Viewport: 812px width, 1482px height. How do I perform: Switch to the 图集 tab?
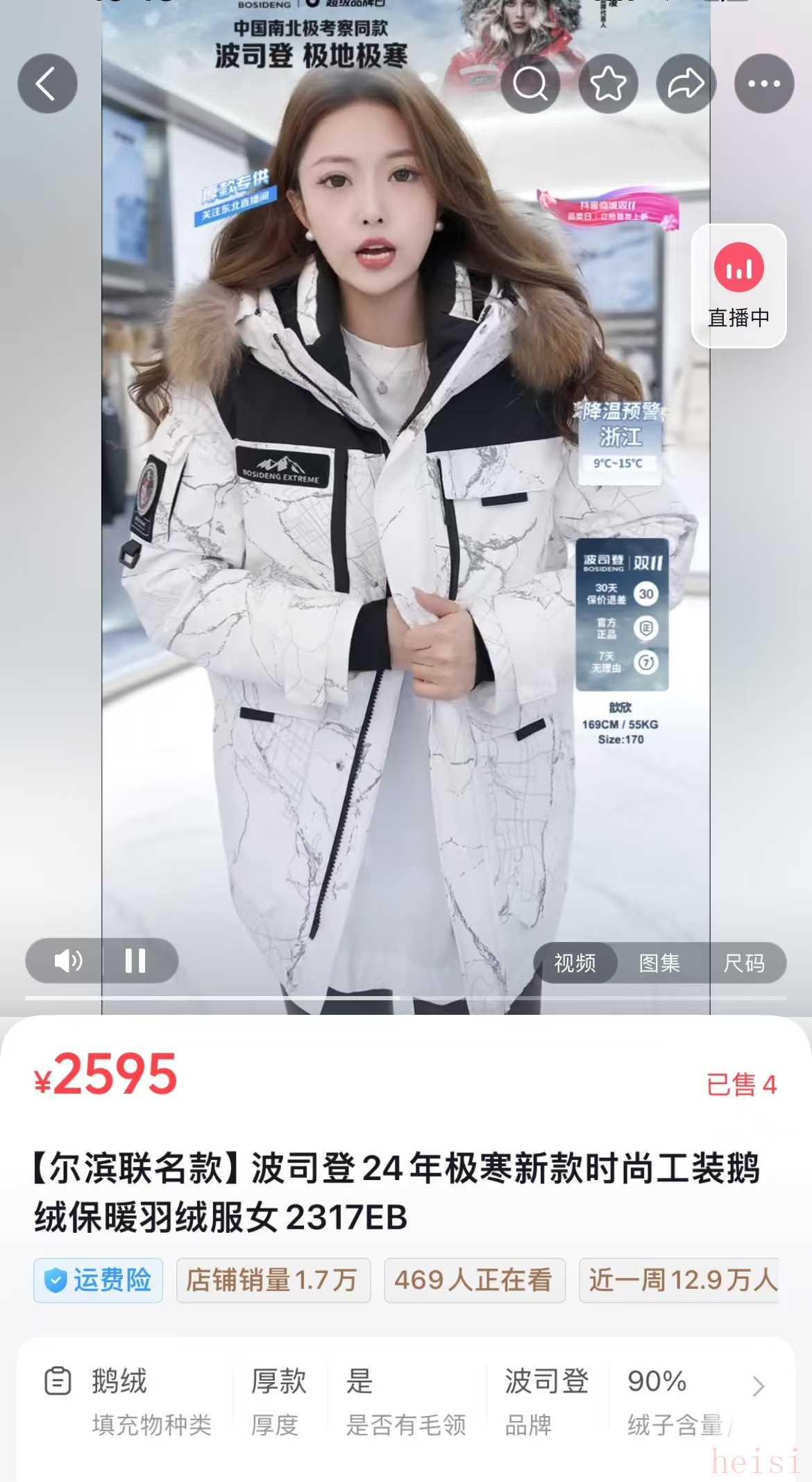[x=659, y=963]
